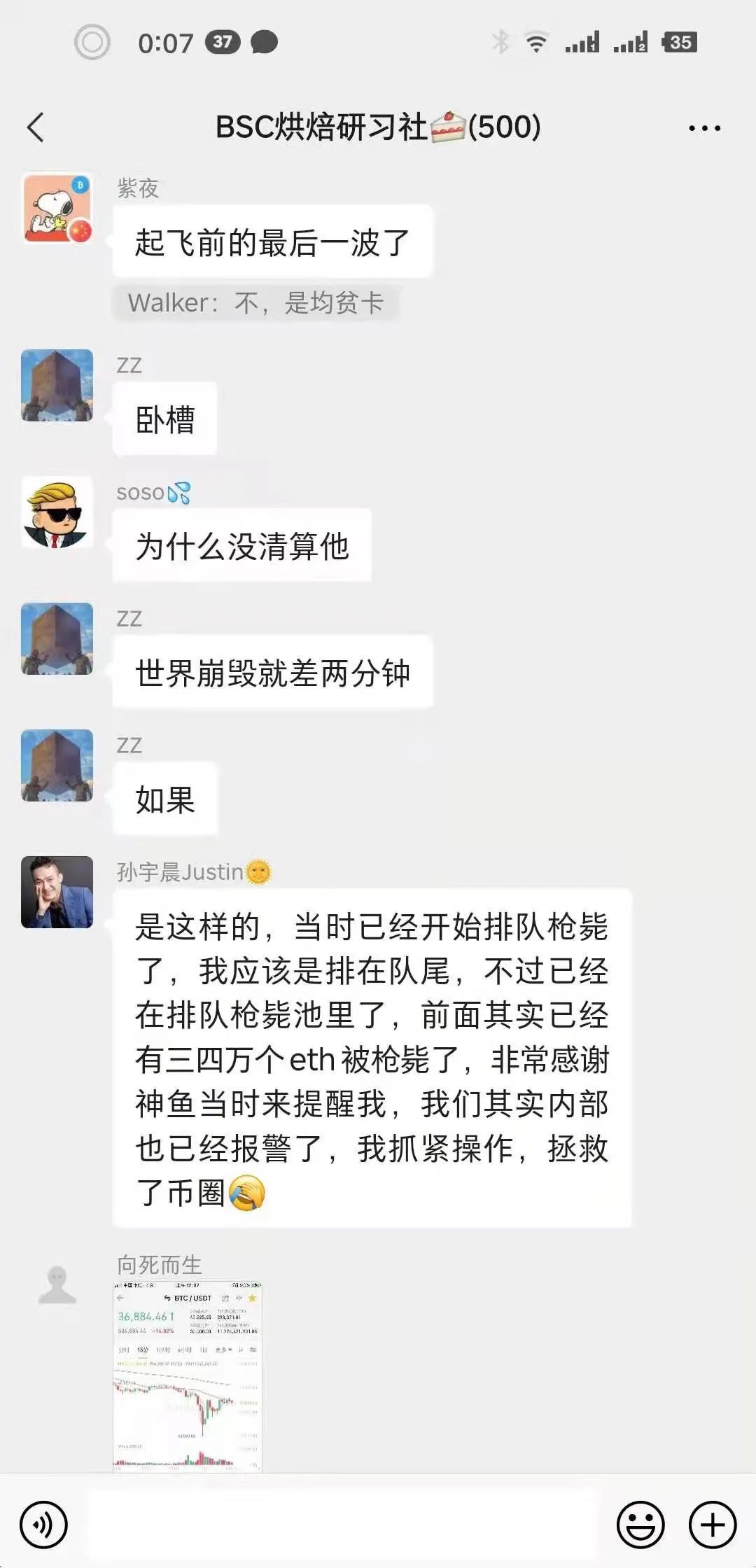Open 紫夜's Snoopy profile avatar
756x1568 pixels.
pyautogui.click(x=57, y=209)
